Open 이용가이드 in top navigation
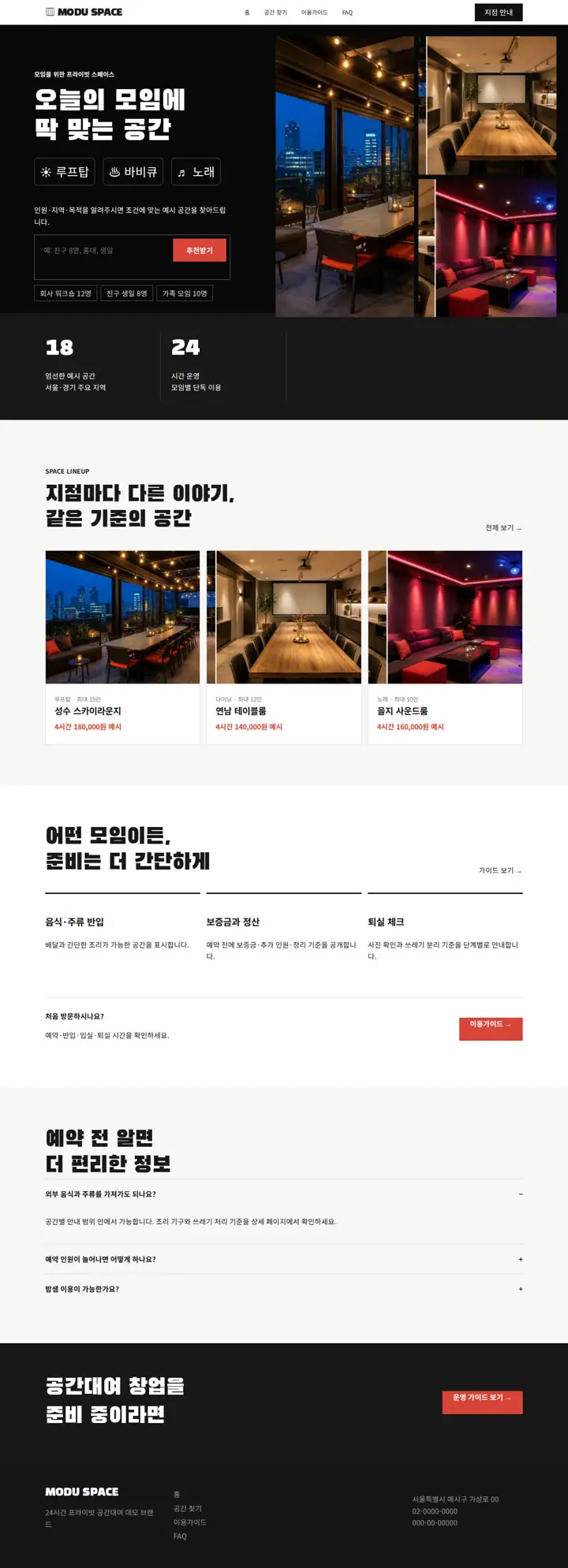 click(x=314, y=13)
